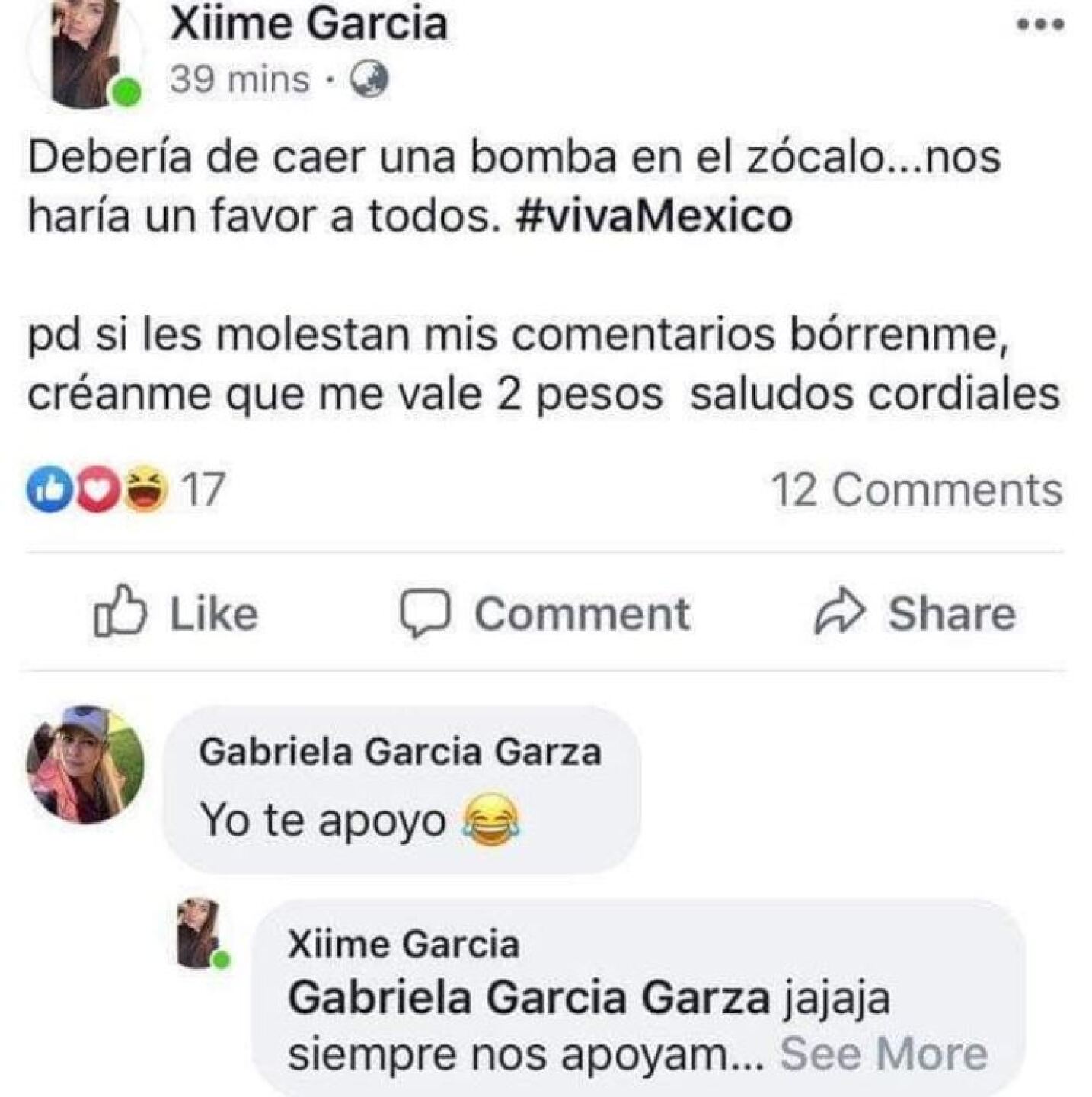
Task: Like Xiime Garcia's post
Action: pos(176,612)
